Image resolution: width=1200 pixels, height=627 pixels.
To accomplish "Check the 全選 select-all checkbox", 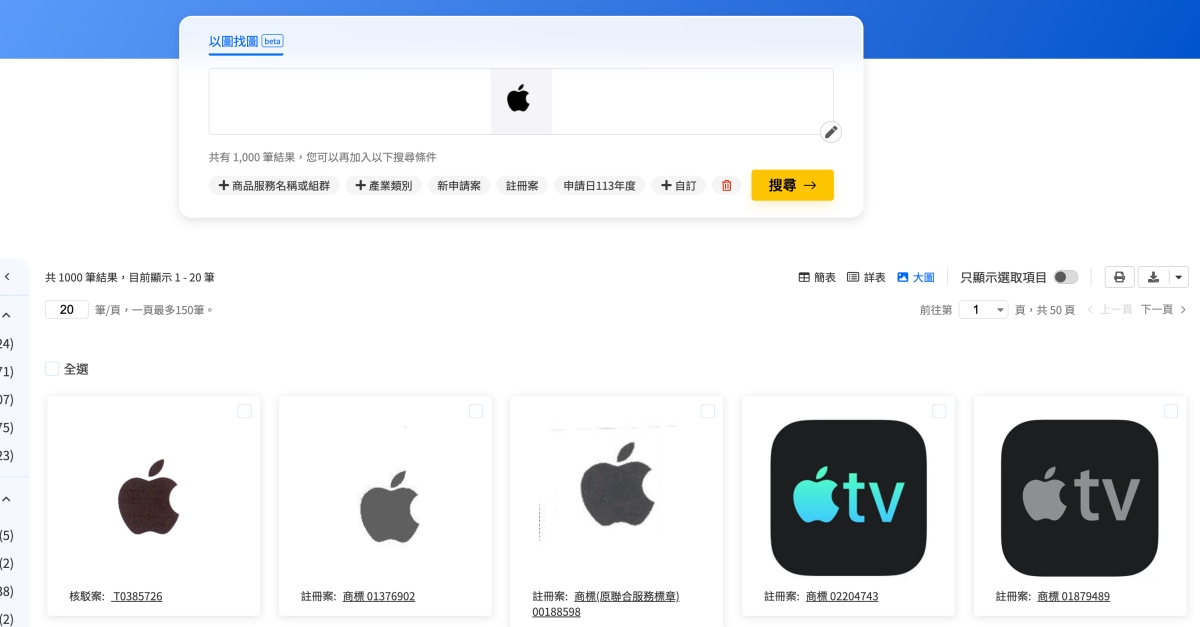I will 52,369.
